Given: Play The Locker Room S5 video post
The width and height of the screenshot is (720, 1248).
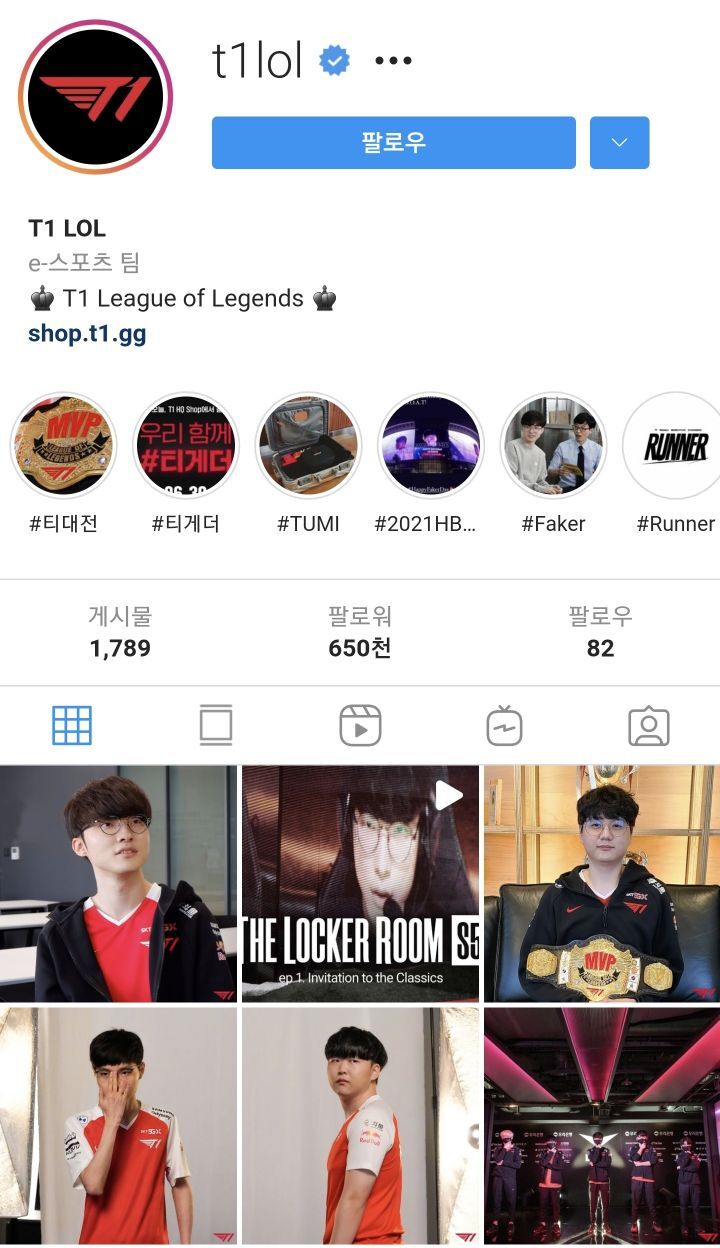Looking at the screenshot, I should click(x=360, y=884).
